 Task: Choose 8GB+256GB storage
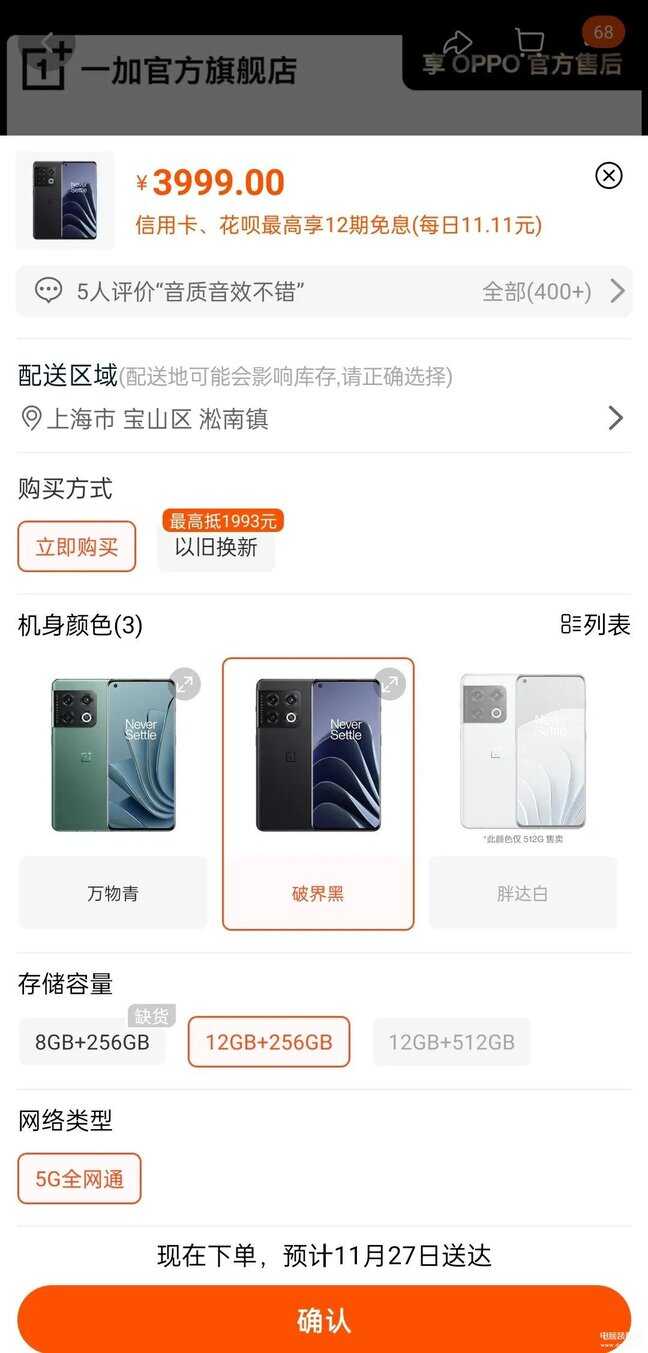tap(92, 1042)
